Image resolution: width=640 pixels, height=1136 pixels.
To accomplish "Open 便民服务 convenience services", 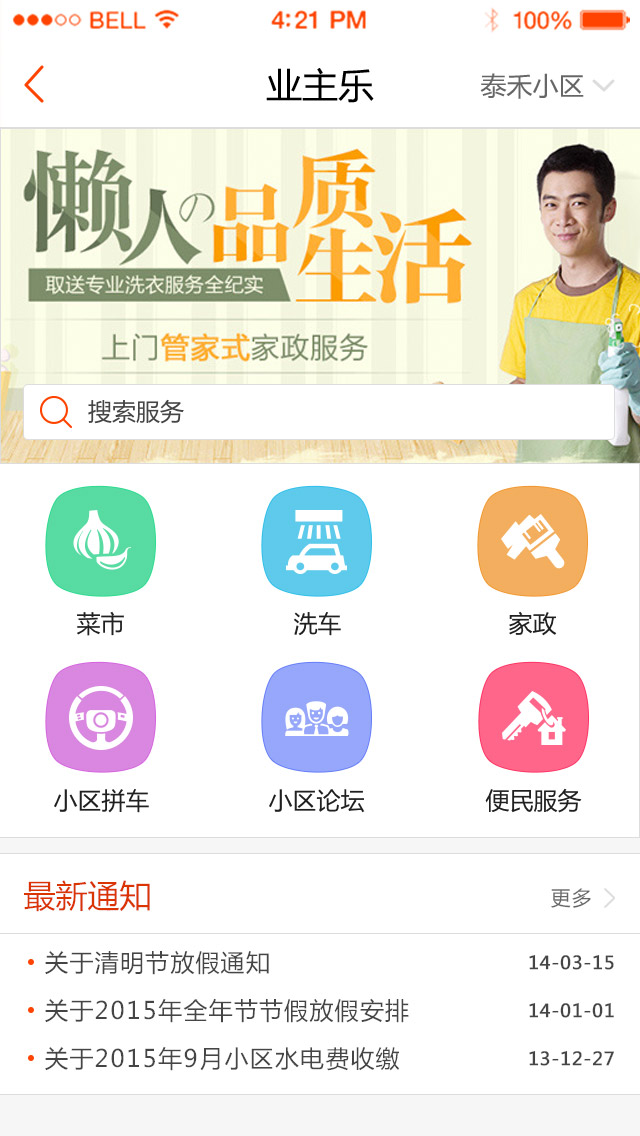I will pos(532,718).
